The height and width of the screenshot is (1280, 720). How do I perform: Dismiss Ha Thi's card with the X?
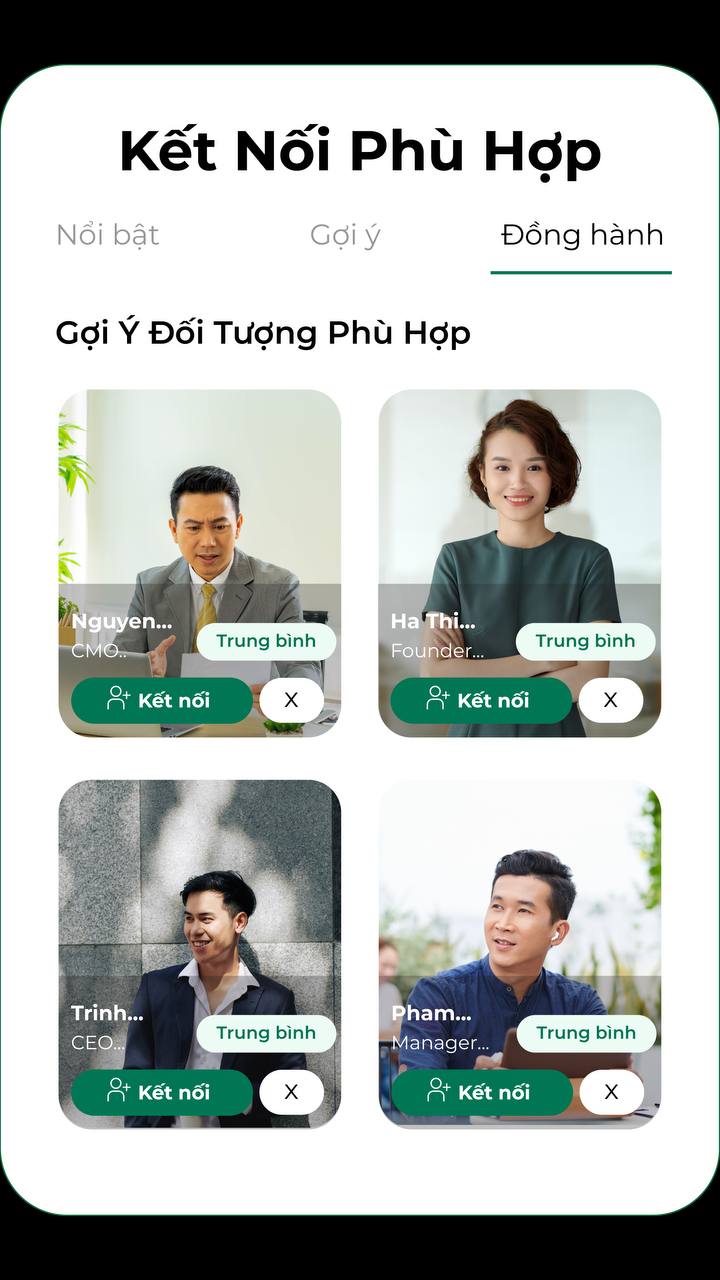[610, 700]
